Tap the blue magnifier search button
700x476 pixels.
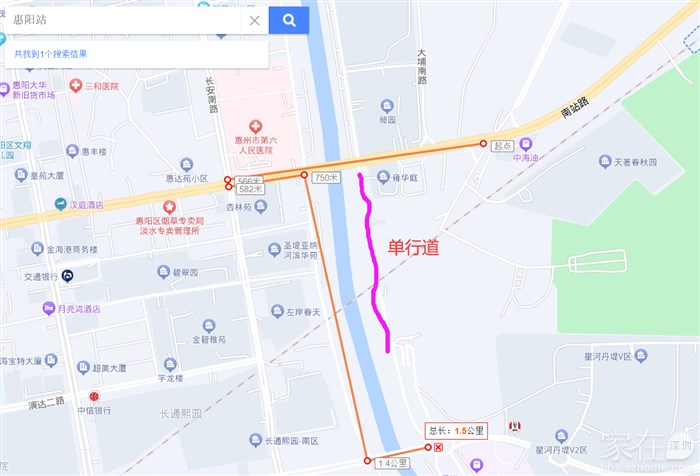(x=289, y=20)
